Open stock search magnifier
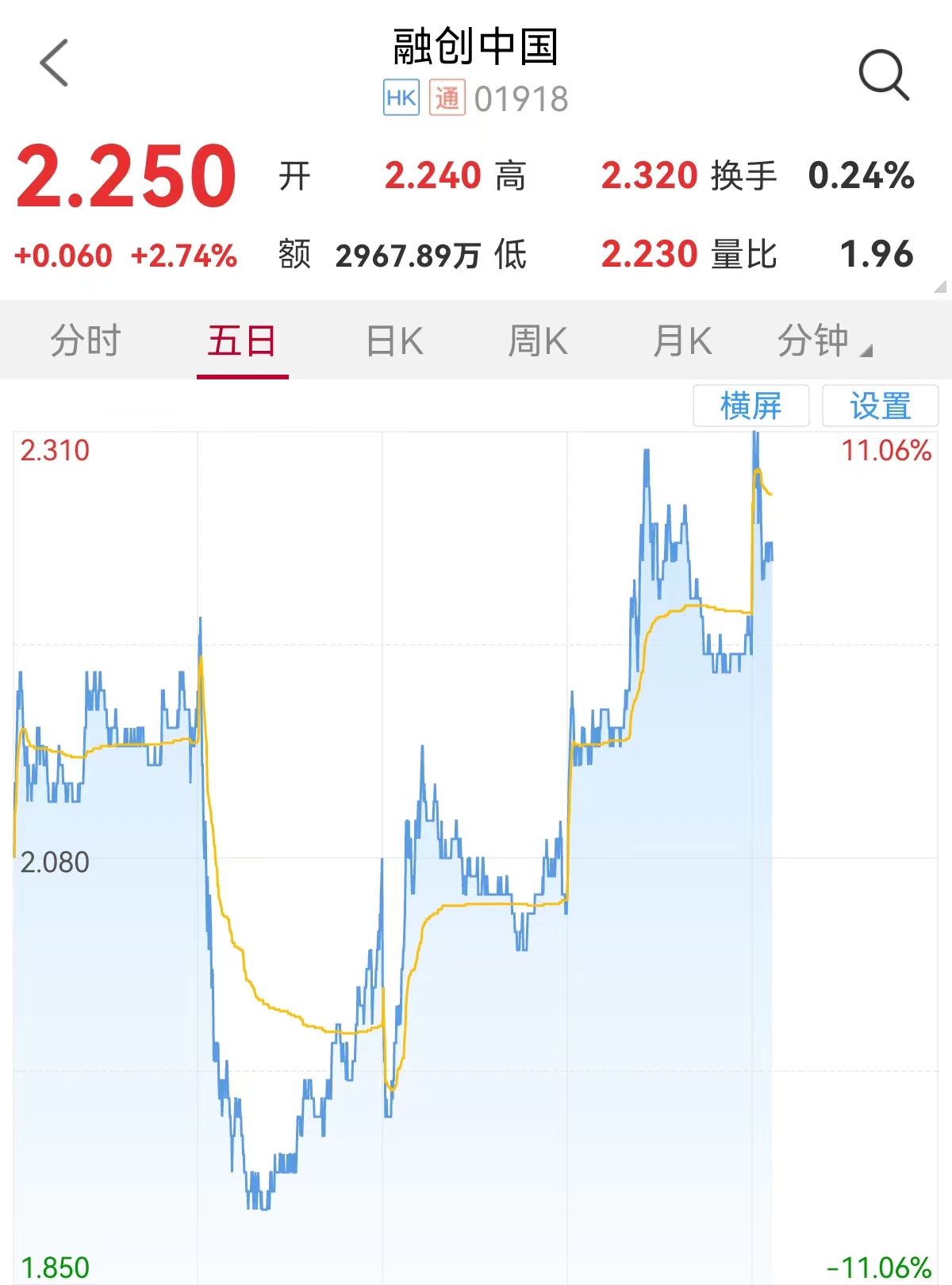Image resolution: width=952 pixels, height=1285 pixels. pos(883,75)
